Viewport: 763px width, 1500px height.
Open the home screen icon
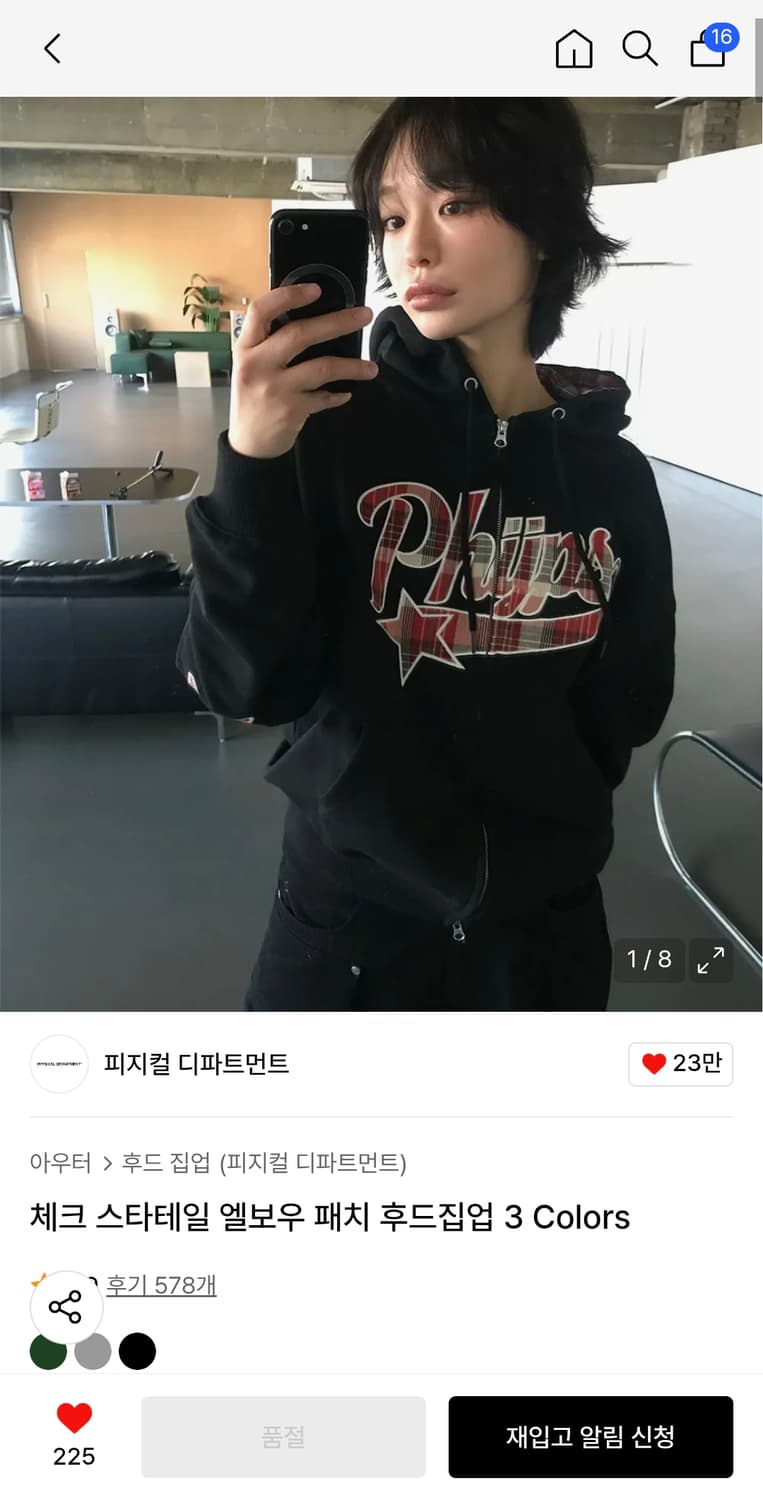pos(573,48)
